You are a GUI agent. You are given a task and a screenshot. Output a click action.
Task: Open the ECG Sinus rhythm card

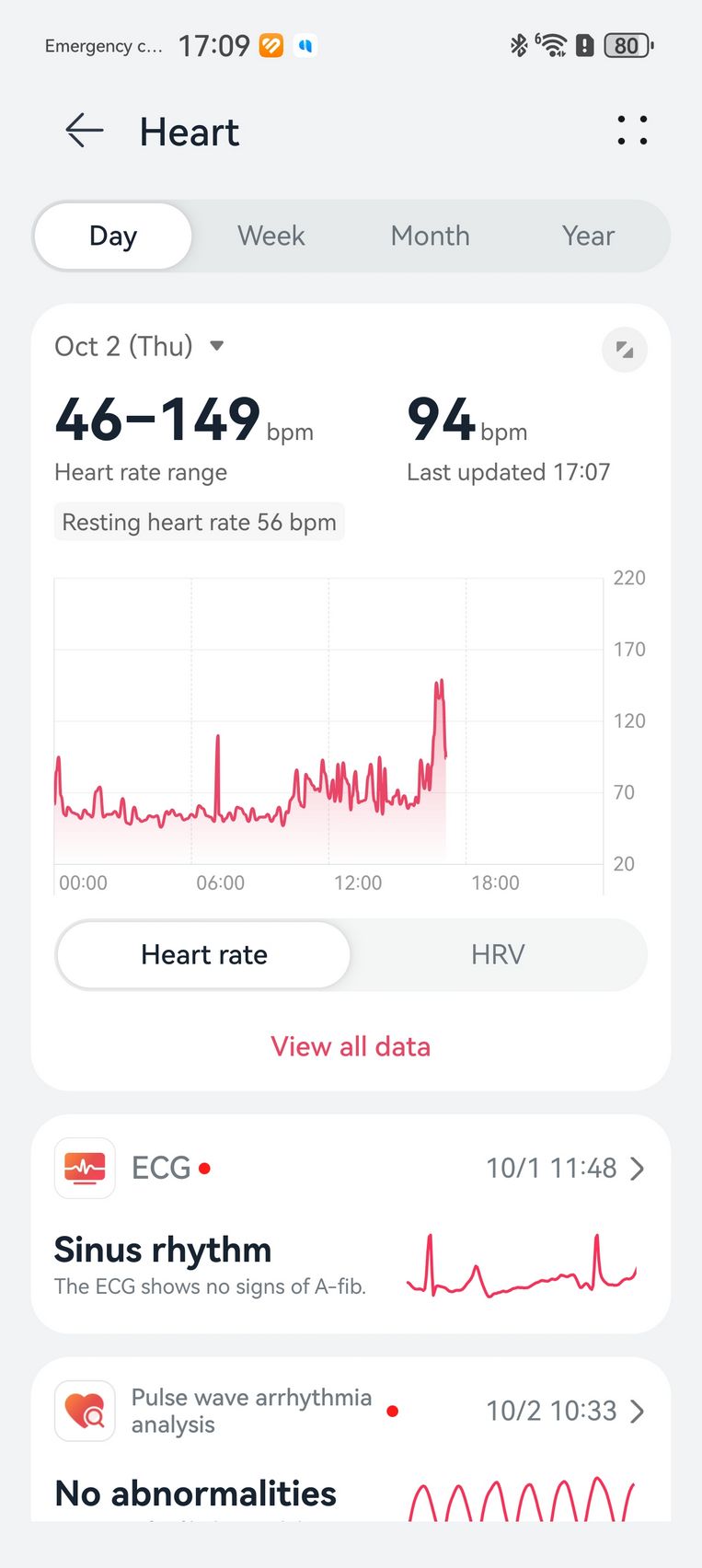coord(351,1224)
